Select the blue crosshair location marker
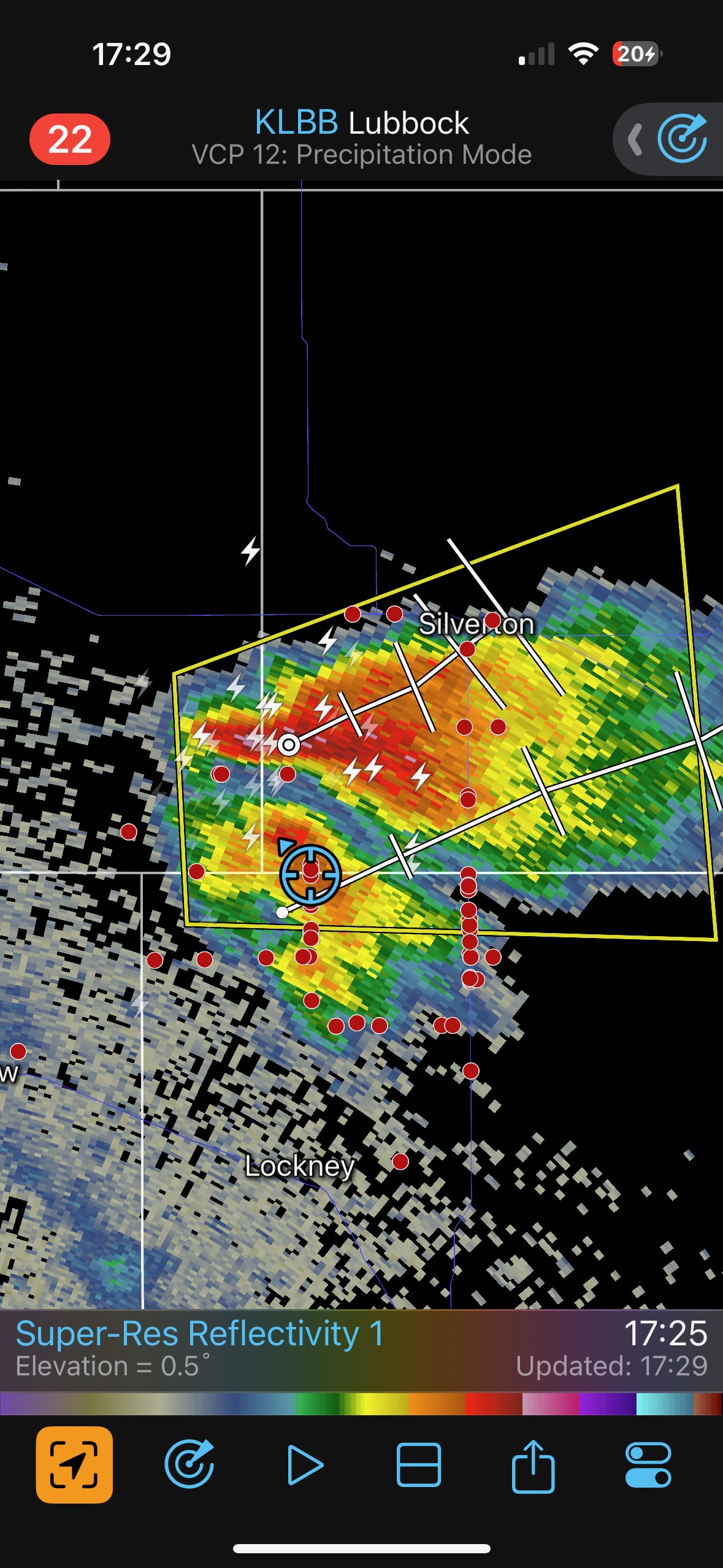This screenshot has width=723, height=1568. (310, 874)
